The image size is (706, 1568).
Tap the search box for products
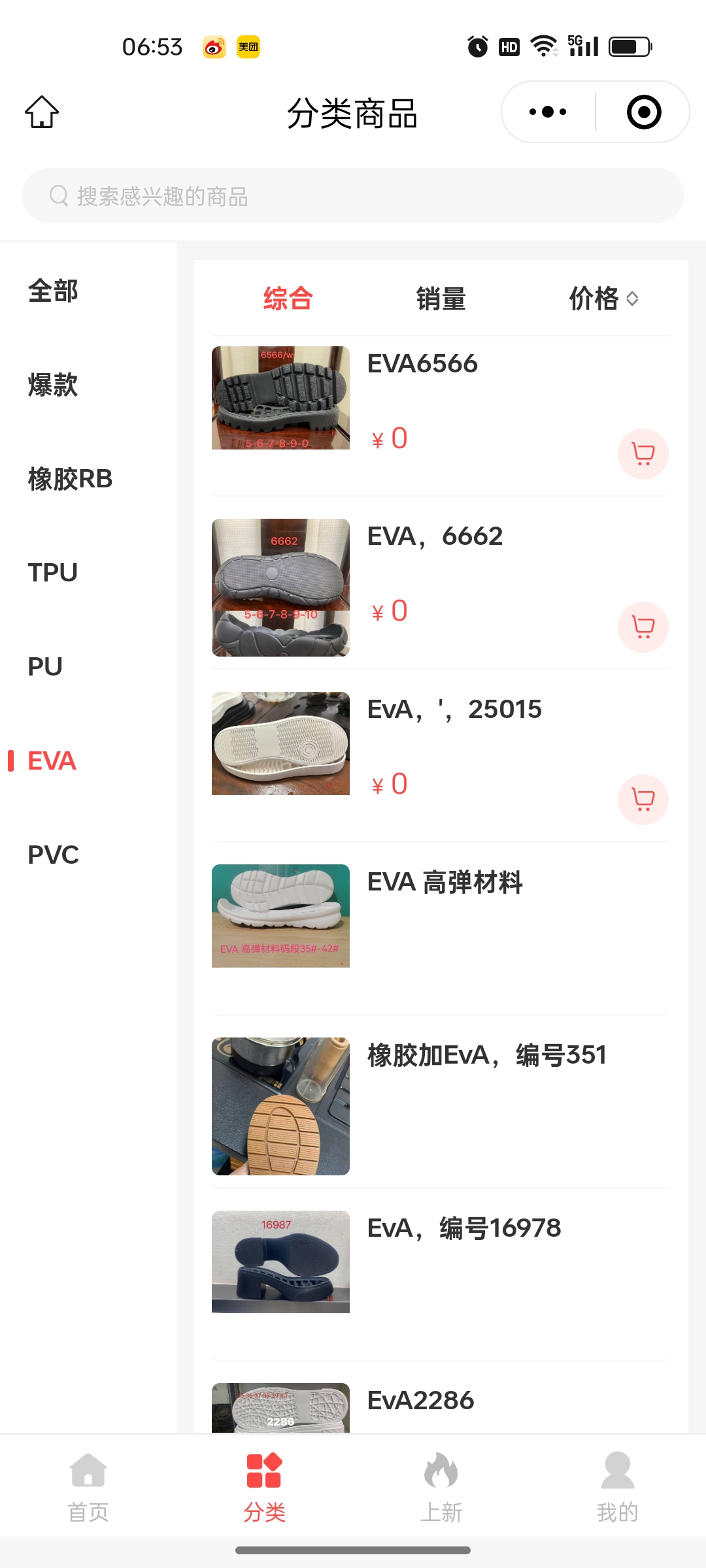pyautogui.click(x=353, y=196)
